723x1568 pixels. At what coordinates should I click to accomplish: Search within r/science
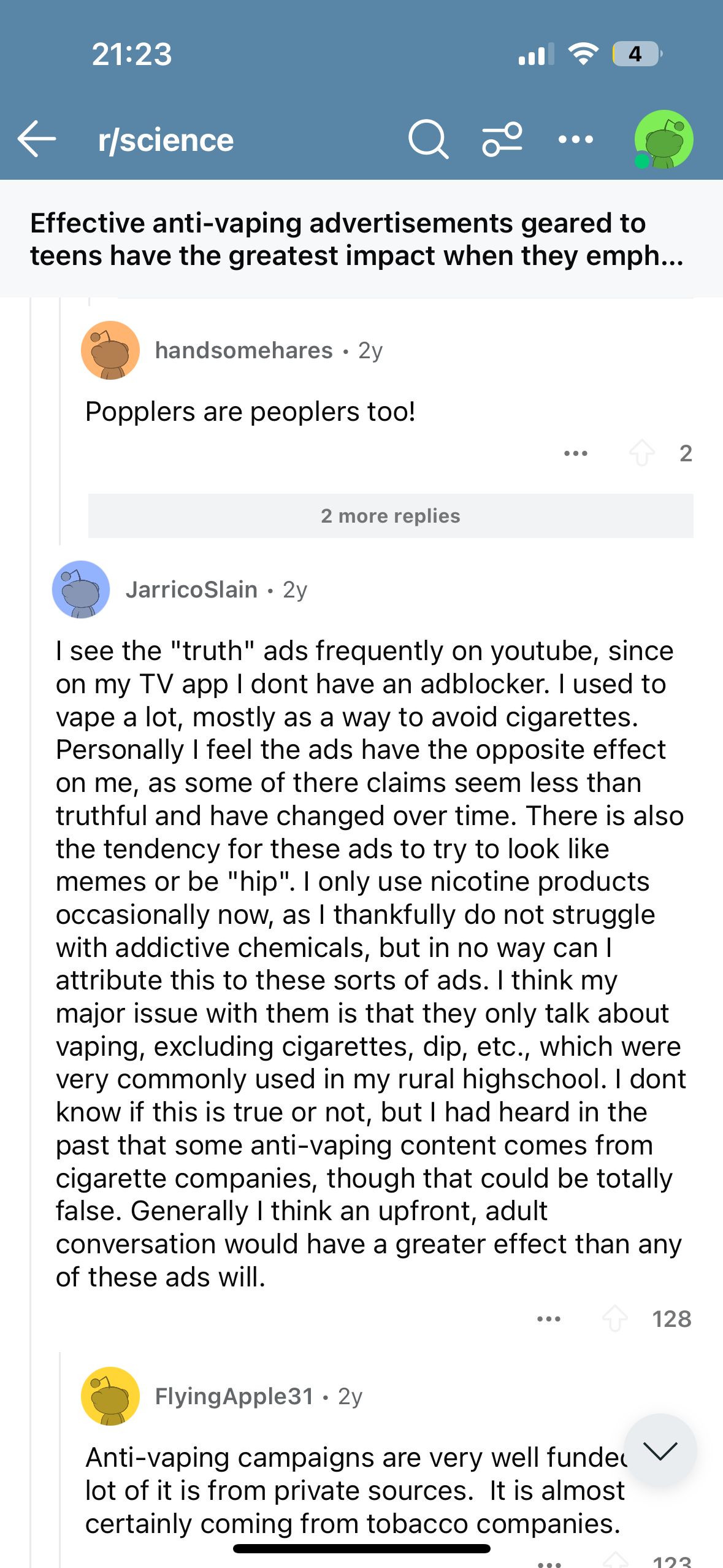(x=428, y=139)
